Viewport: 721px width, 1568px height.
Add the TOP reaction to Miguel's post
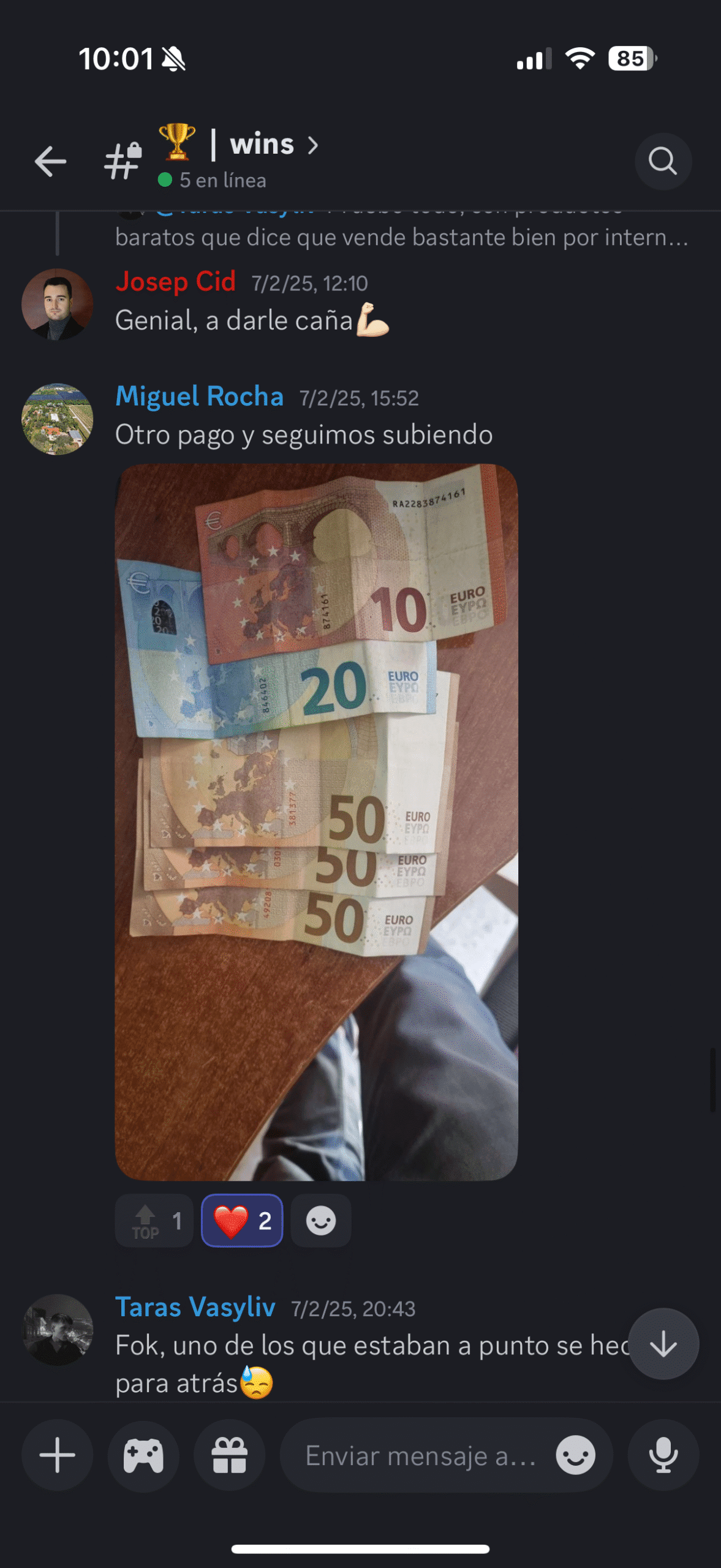(154, 1221)
